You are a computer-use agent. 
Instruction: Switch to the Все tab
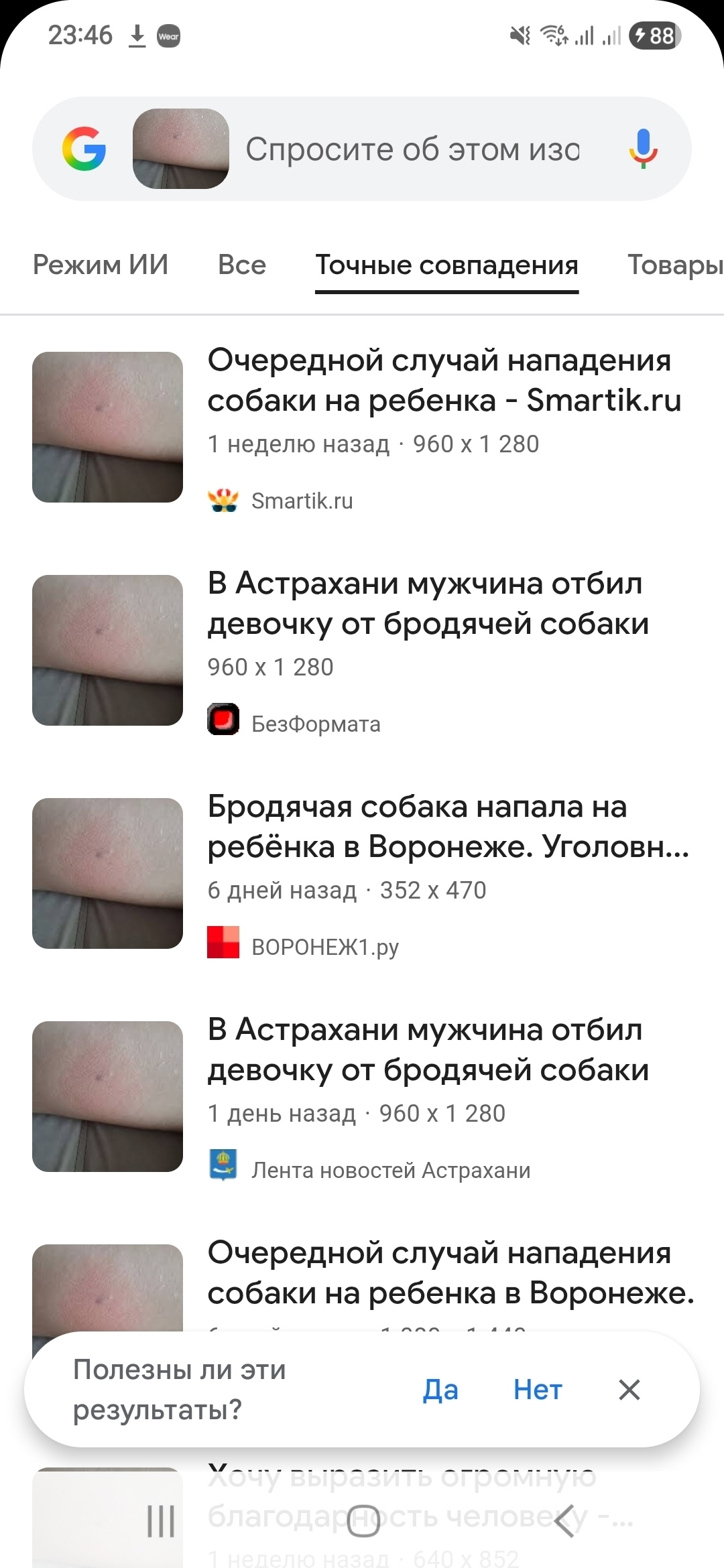pyautogui.click(x=242, y=265)
